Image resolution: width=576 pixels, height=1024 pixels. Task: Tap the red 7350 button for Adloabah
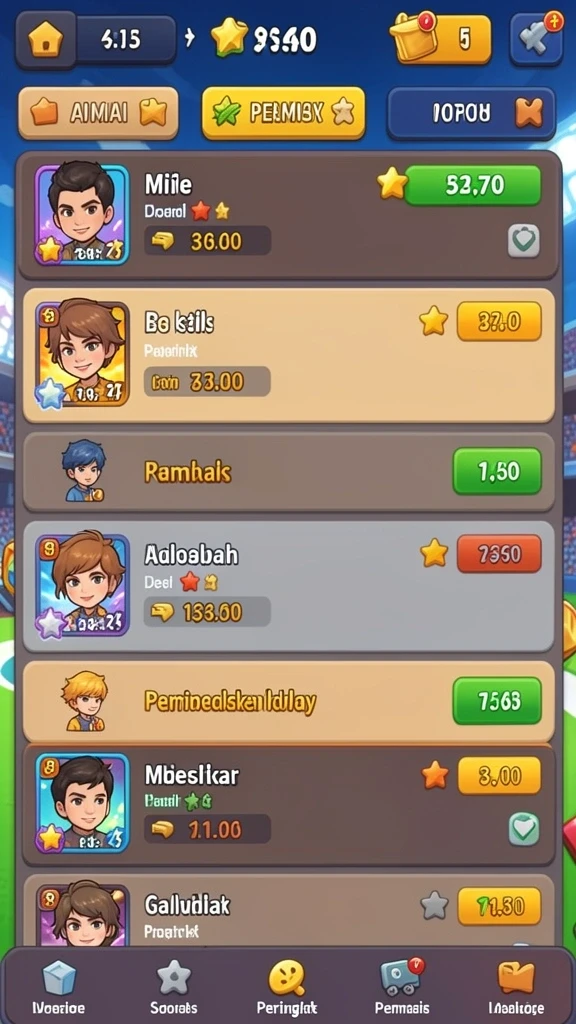coord(499,554)
